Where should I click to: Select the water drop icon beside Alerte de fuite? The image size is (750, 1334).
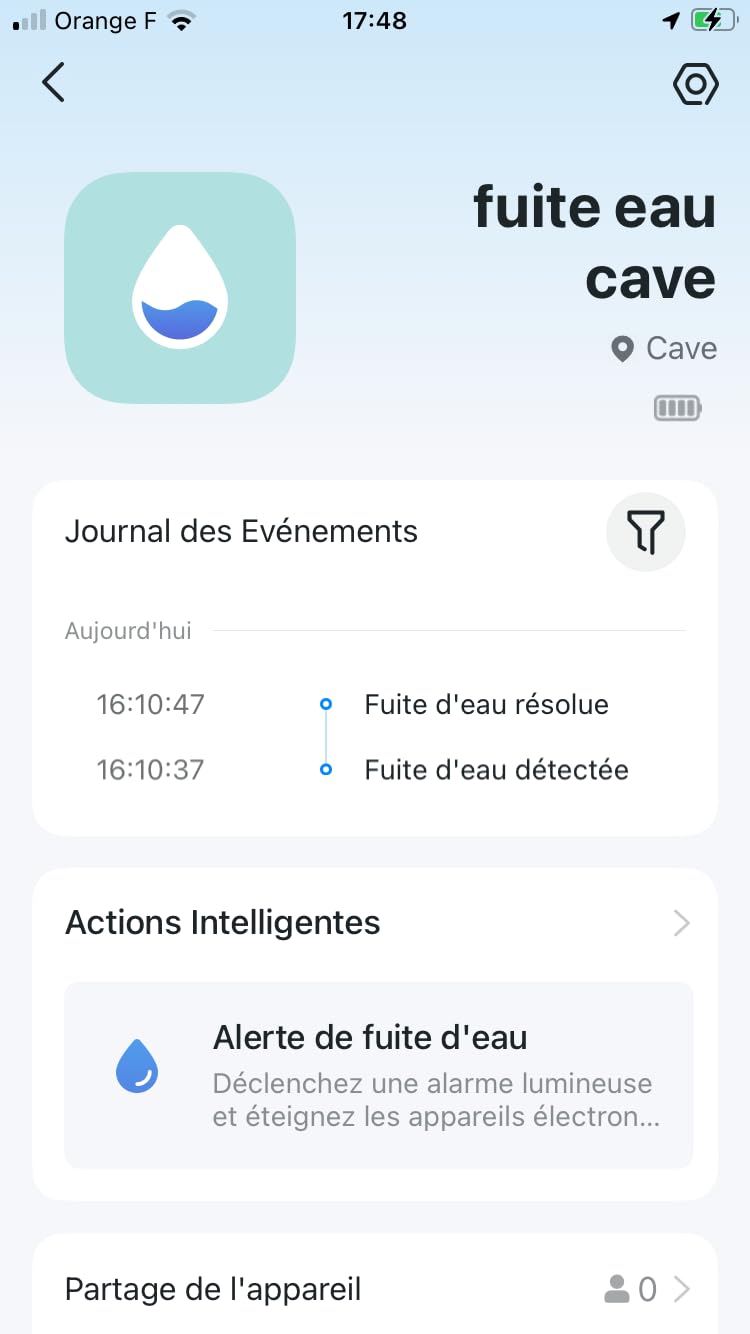[x=137, y=1064]
